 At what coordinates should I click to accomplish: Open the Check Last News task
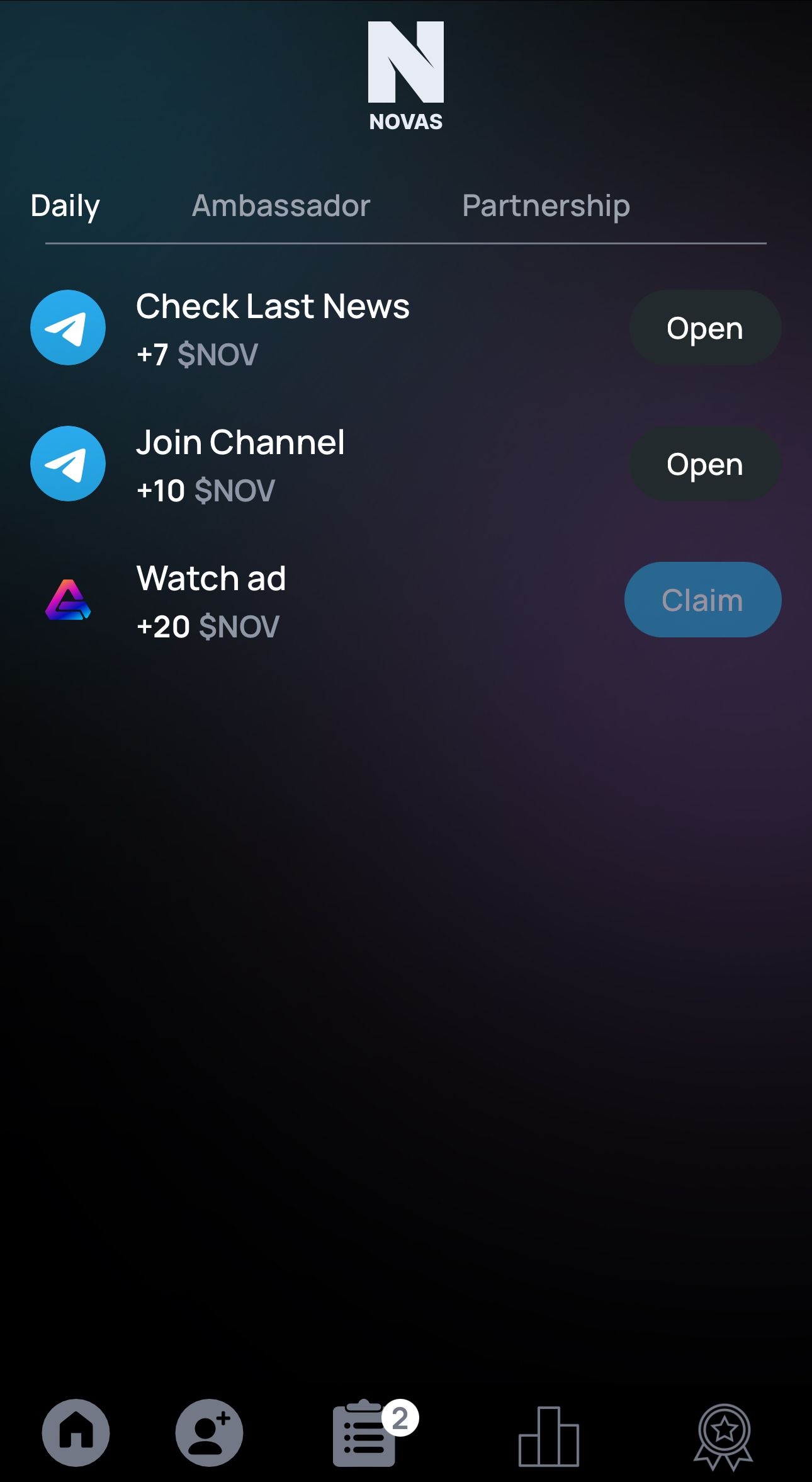(x=705, y=328)
